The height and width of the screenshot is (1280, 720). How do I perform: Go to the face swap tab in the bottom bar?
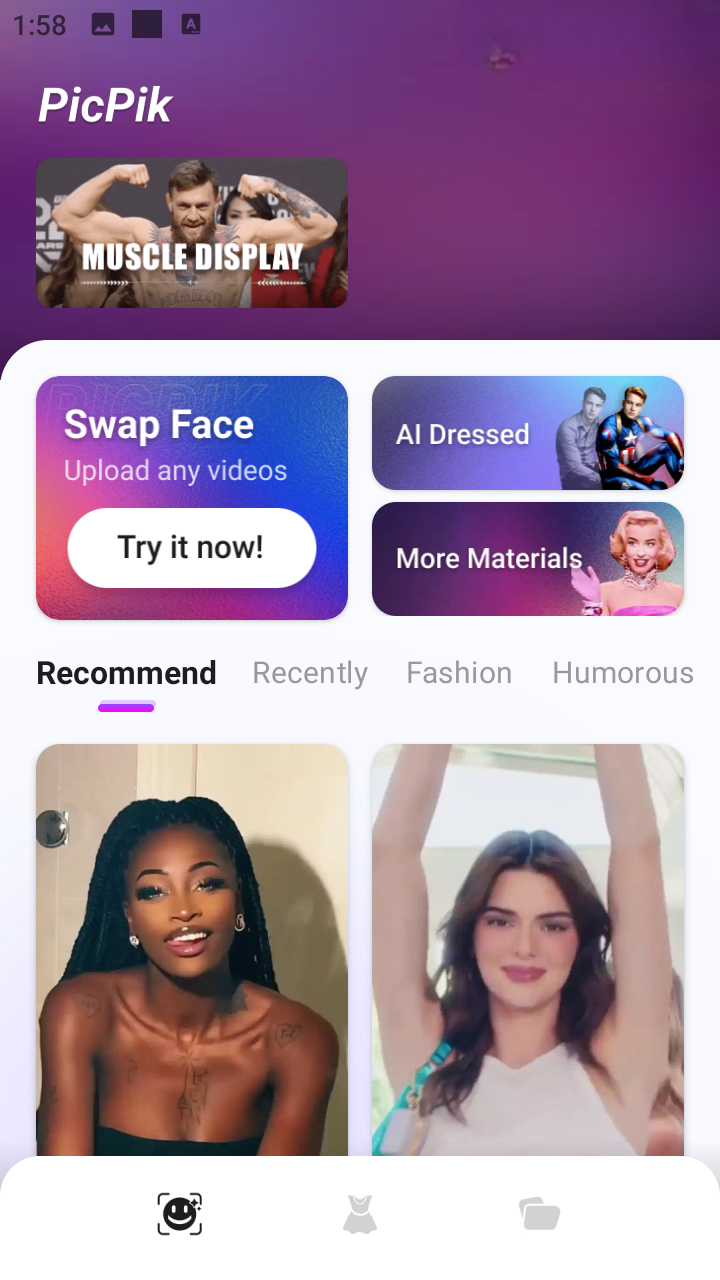click(180, 1214)
